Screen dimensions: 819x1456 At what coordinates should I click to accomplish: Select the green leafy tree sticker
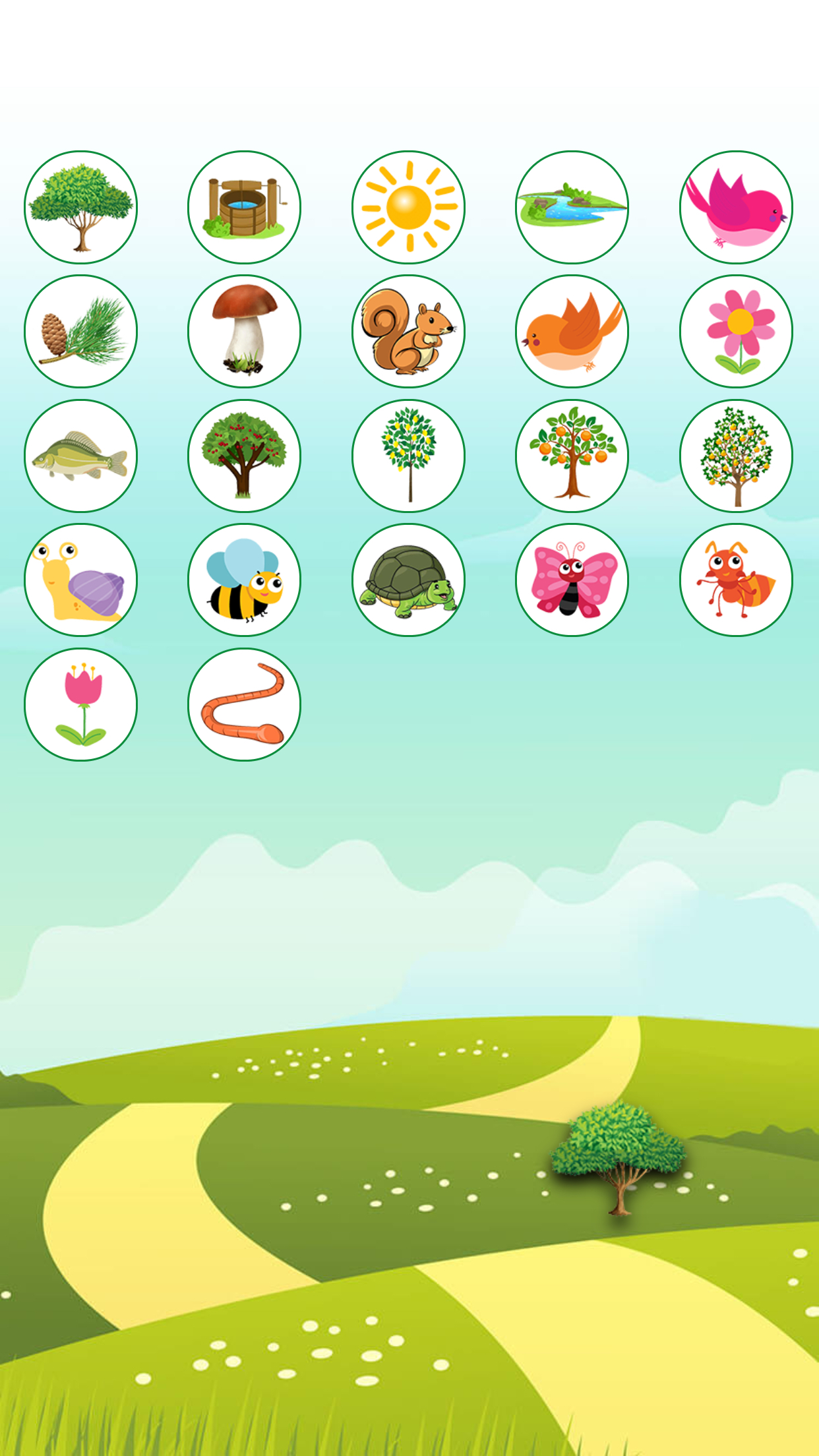pos(80,207)
